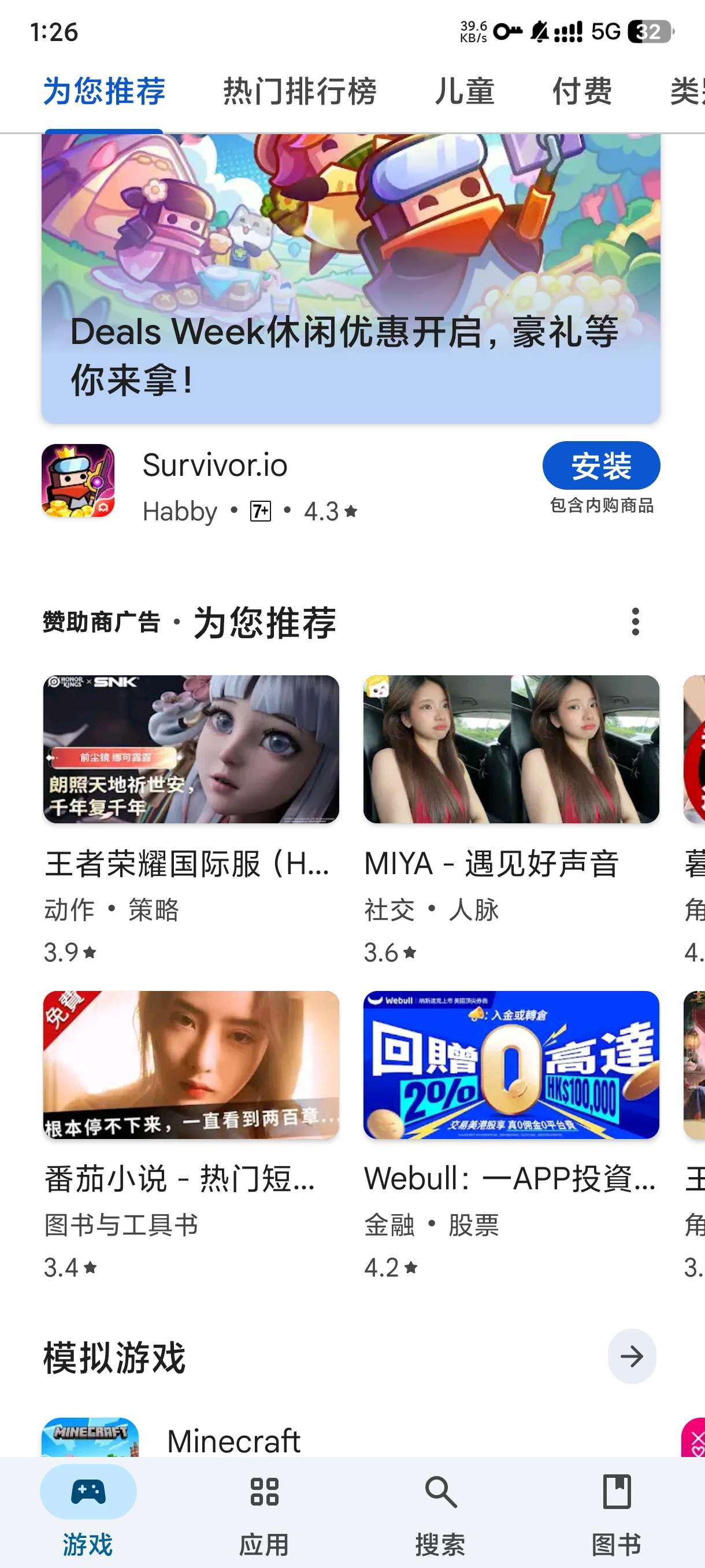Screen dimensions: 705x1568
Task: Open the 搜索 bottom tab
Action: pyautogui.click(x=440, y=1512)
